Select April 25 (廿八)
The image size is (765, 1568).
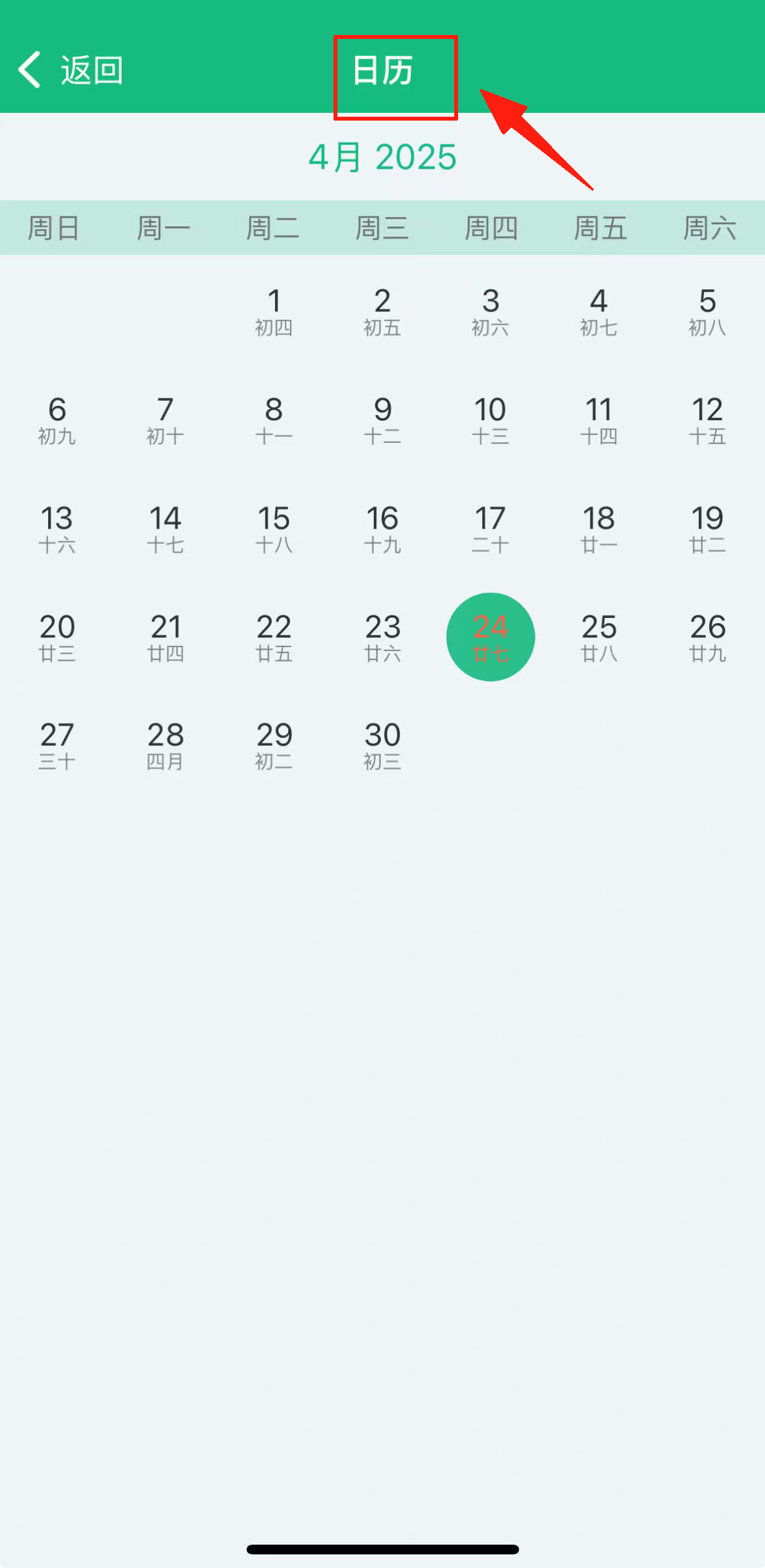[x=599, y=637]
